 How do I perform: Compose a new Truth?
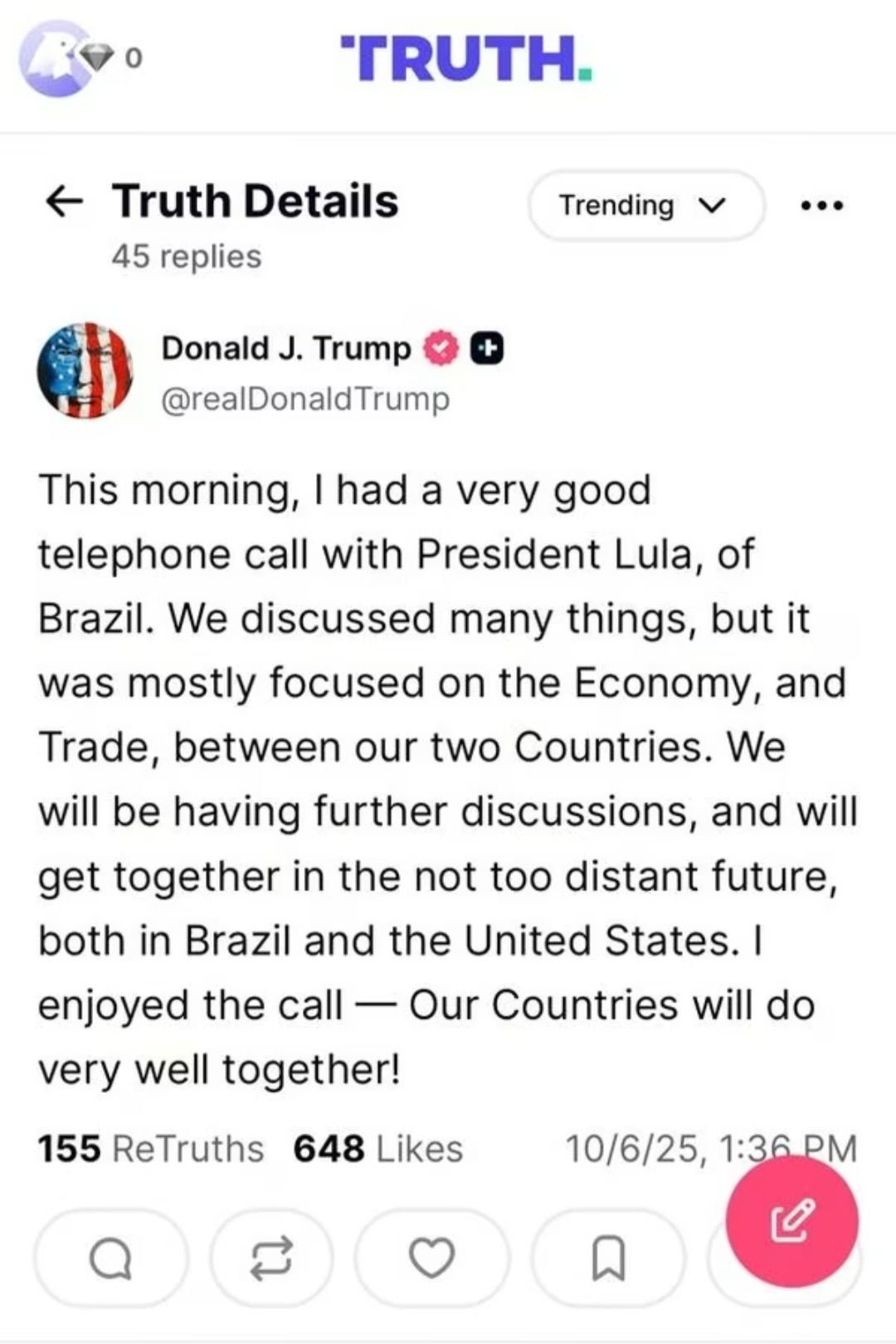[x=791, y=1221]
